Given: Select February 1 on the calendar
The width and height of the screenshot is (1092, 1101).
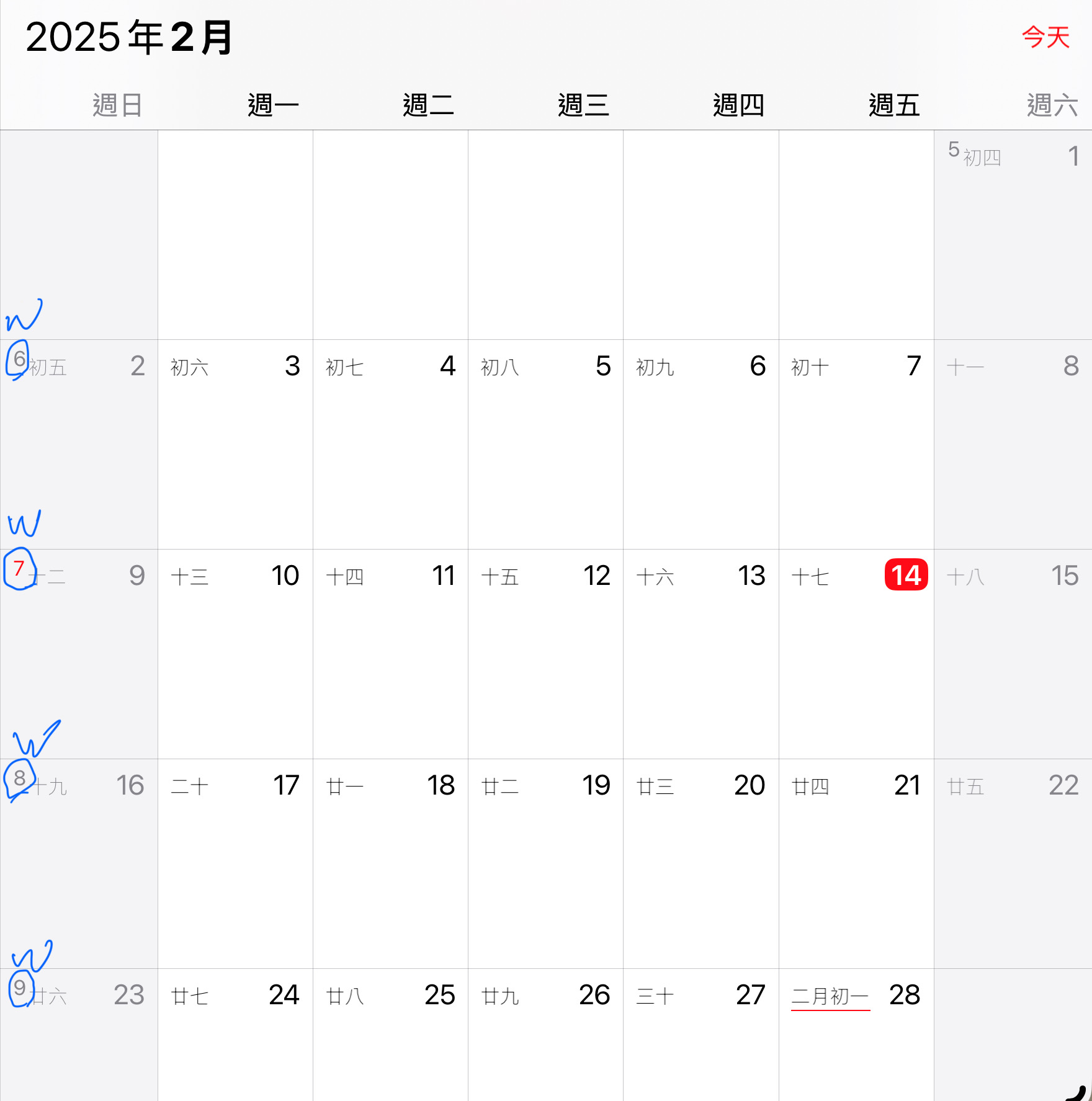Looking at the screenshot, I should 1012,234.
